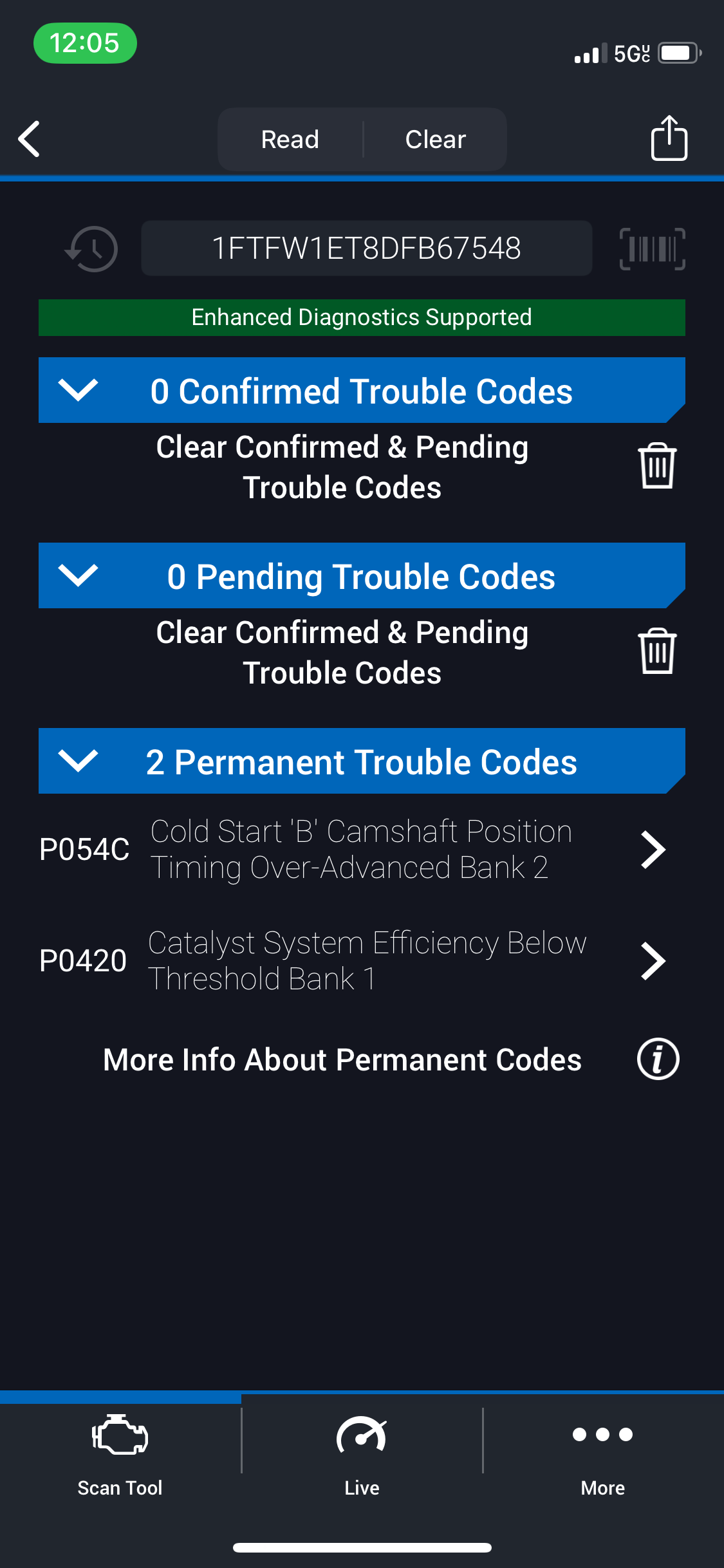Go back using the top-left arrow
This screenshot has width=724, height=1568.
pos(29,139)
